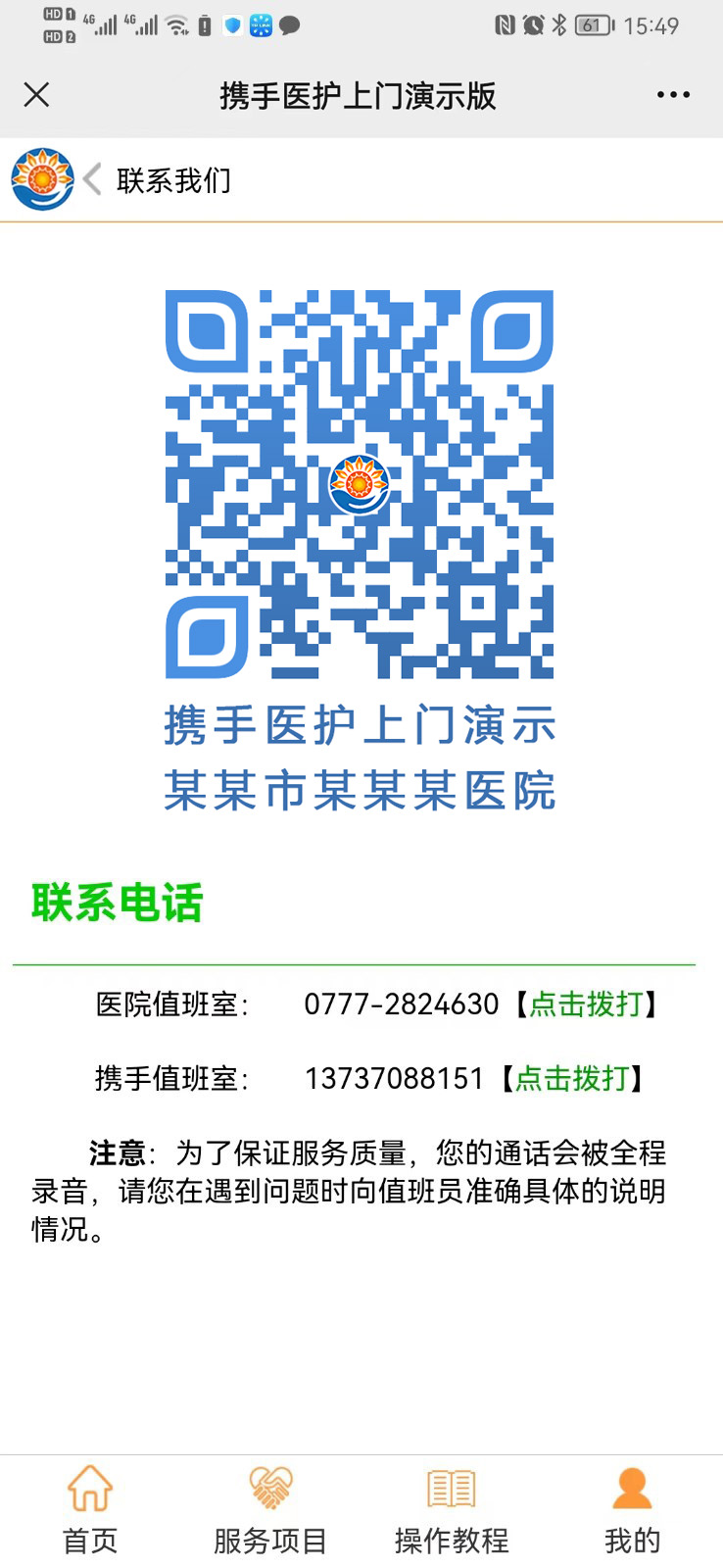This screenshot has height=1568, width=723.
Task: Go back from 联系我们 page
Action: 93,179
